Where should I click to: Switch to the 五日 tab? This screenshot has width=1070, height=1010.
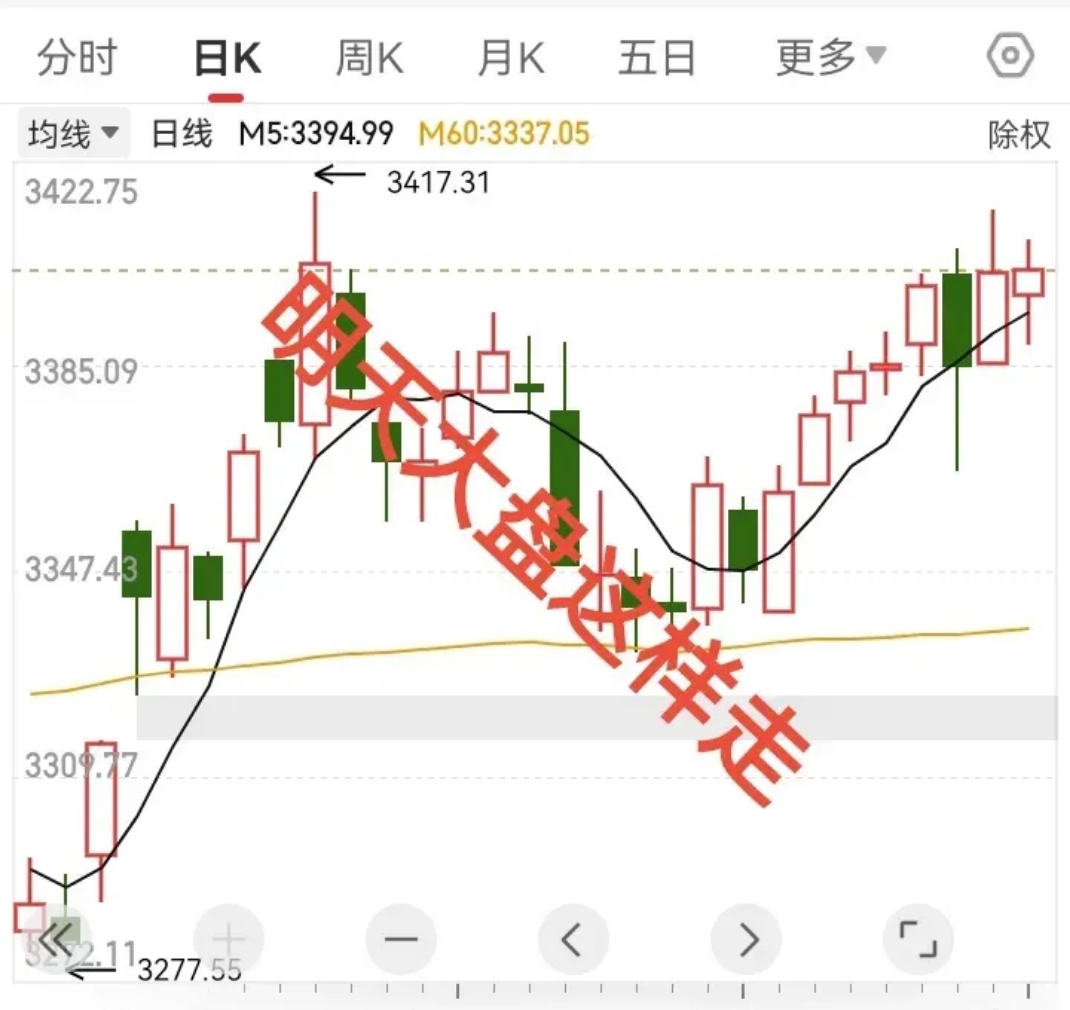click(x=656, y=59)
